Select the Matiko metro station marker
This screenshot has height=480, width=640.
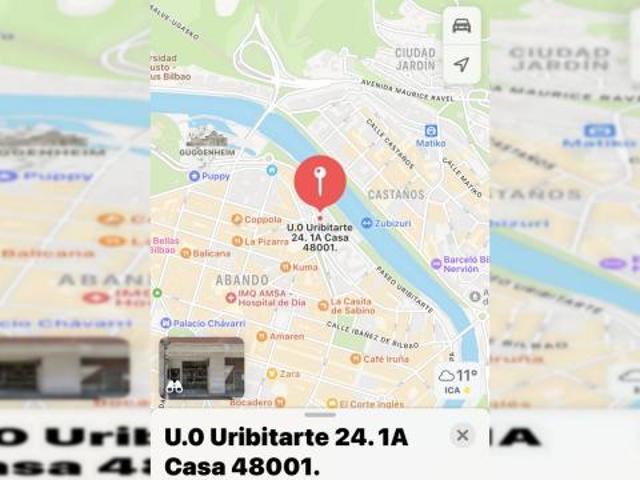tap(431, 131)
